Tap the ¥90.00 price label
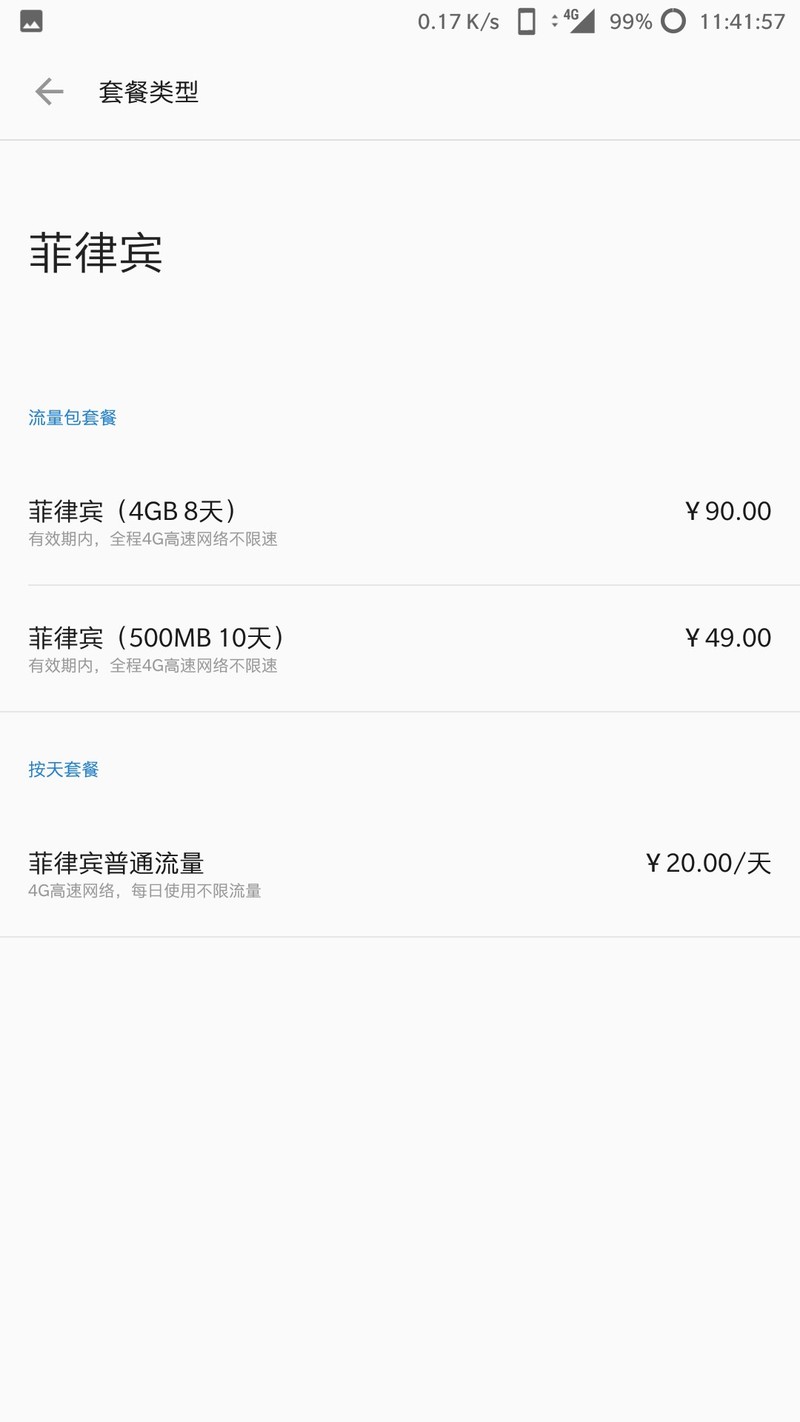800x1422 pixels. coord(728,510)
